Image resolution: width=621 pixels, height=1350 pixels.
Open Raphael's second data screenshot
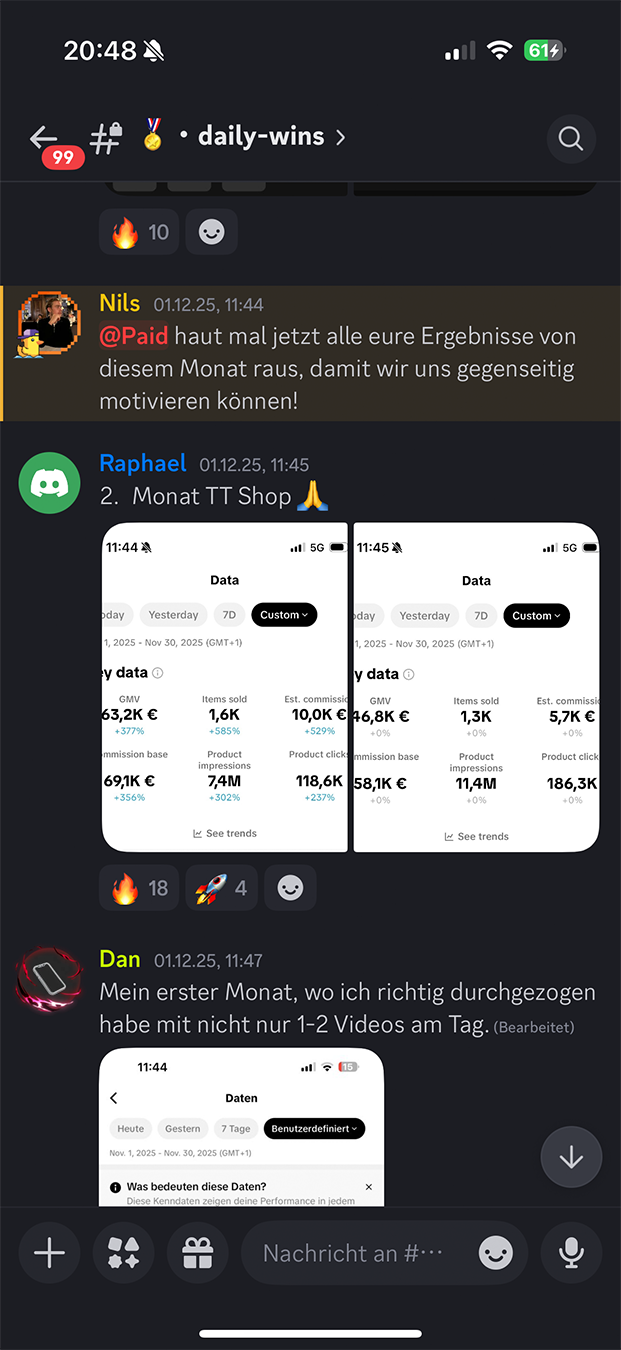(476, 687)
